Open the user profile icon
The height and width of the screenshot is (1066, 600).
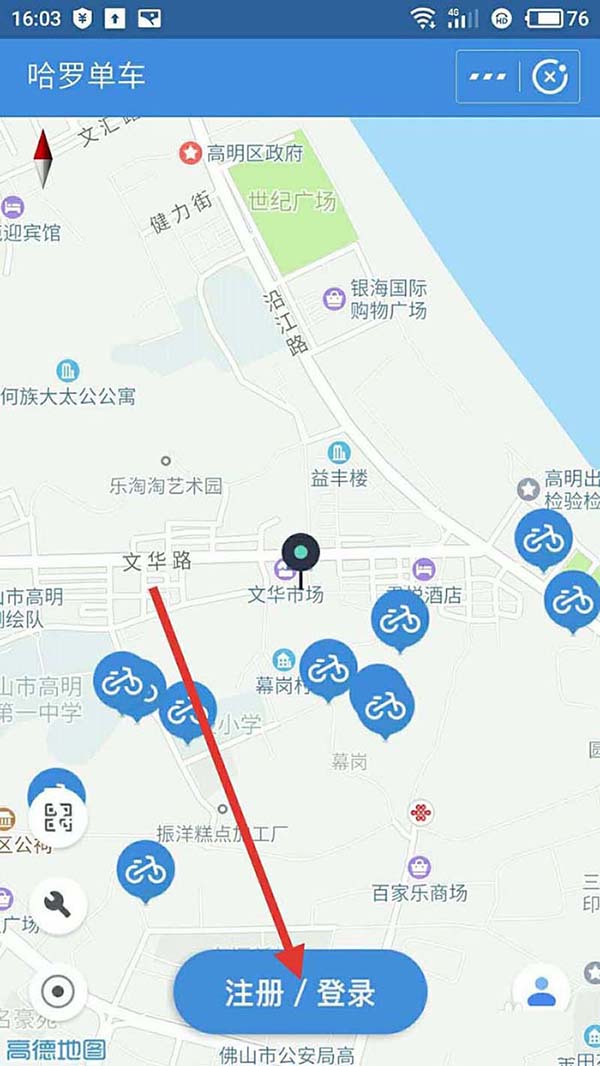tap(541, 991)
